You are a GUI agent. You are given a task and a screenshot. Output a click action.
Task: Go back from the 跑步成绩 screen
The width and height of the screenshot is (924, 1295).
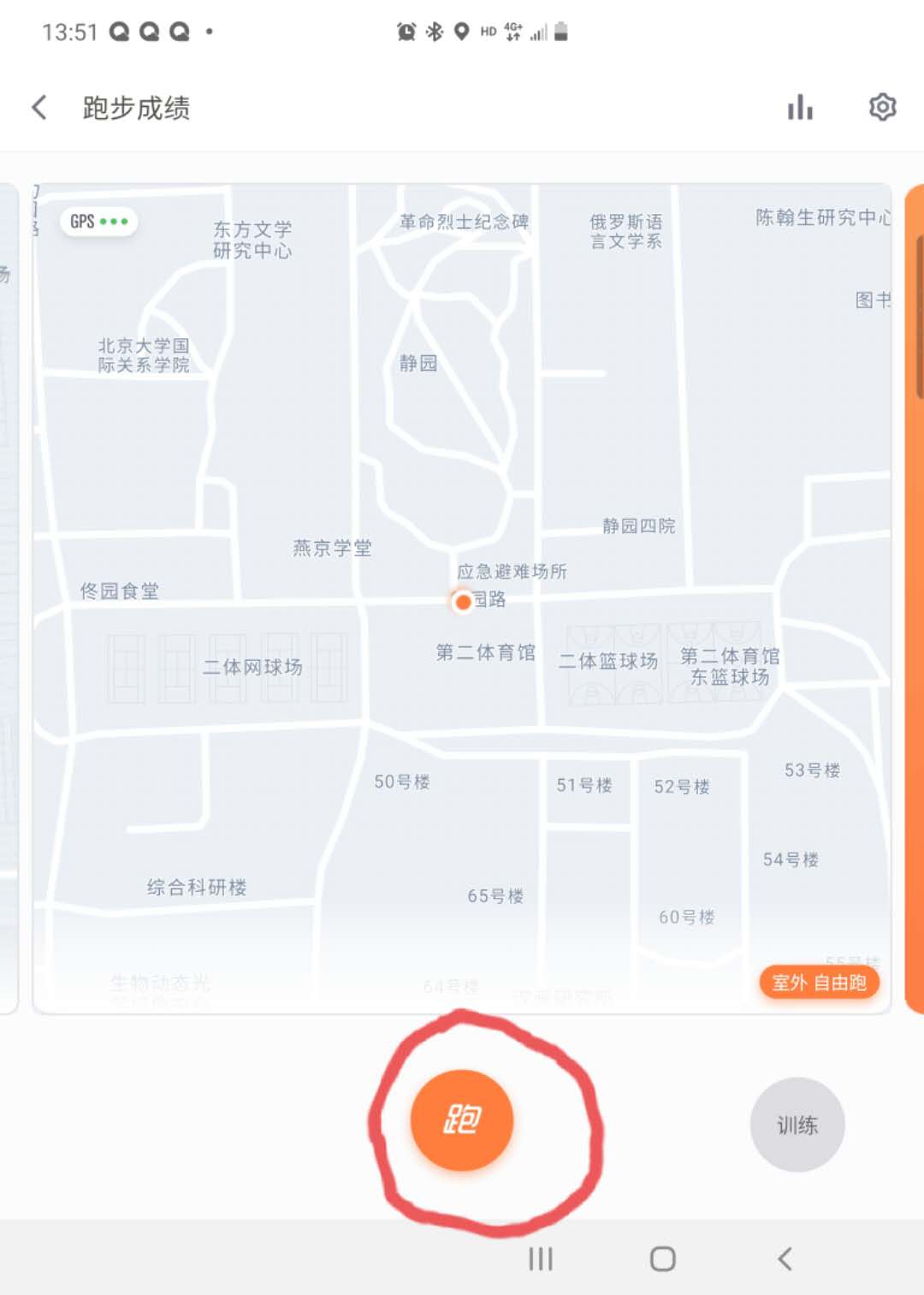[39, 108]
